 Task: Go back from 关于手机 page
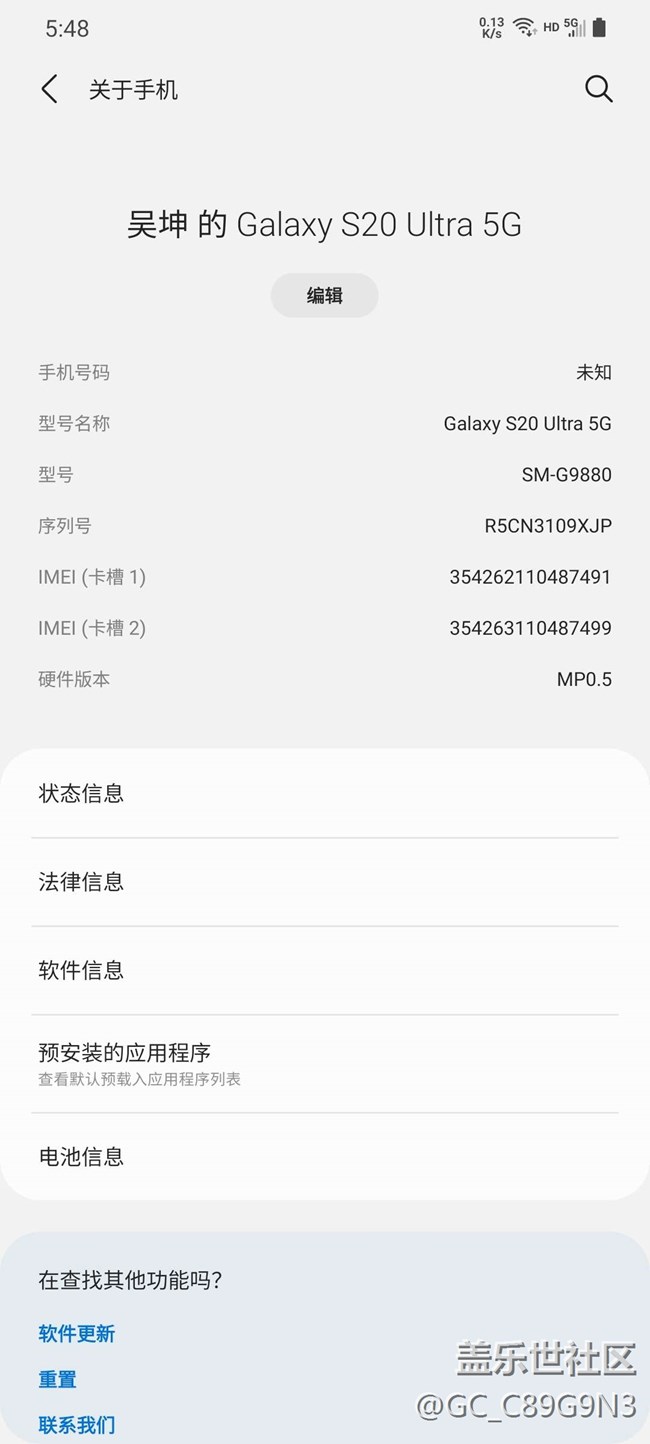click(49, 89)
